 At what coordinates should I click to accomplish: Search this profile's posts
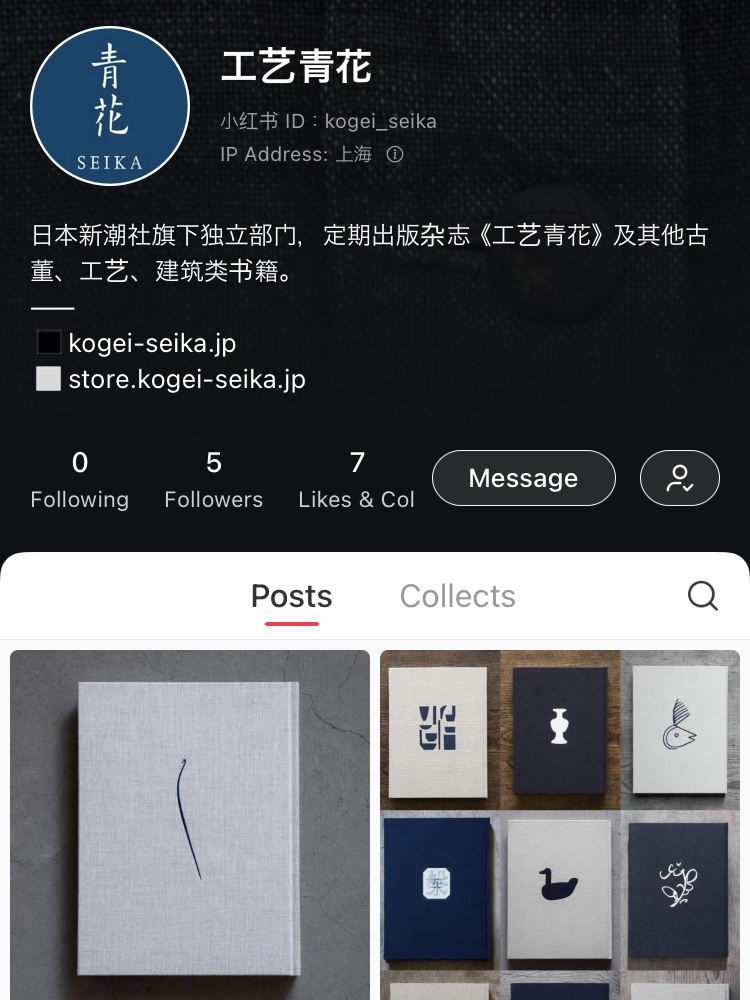(x=703, y=596)
